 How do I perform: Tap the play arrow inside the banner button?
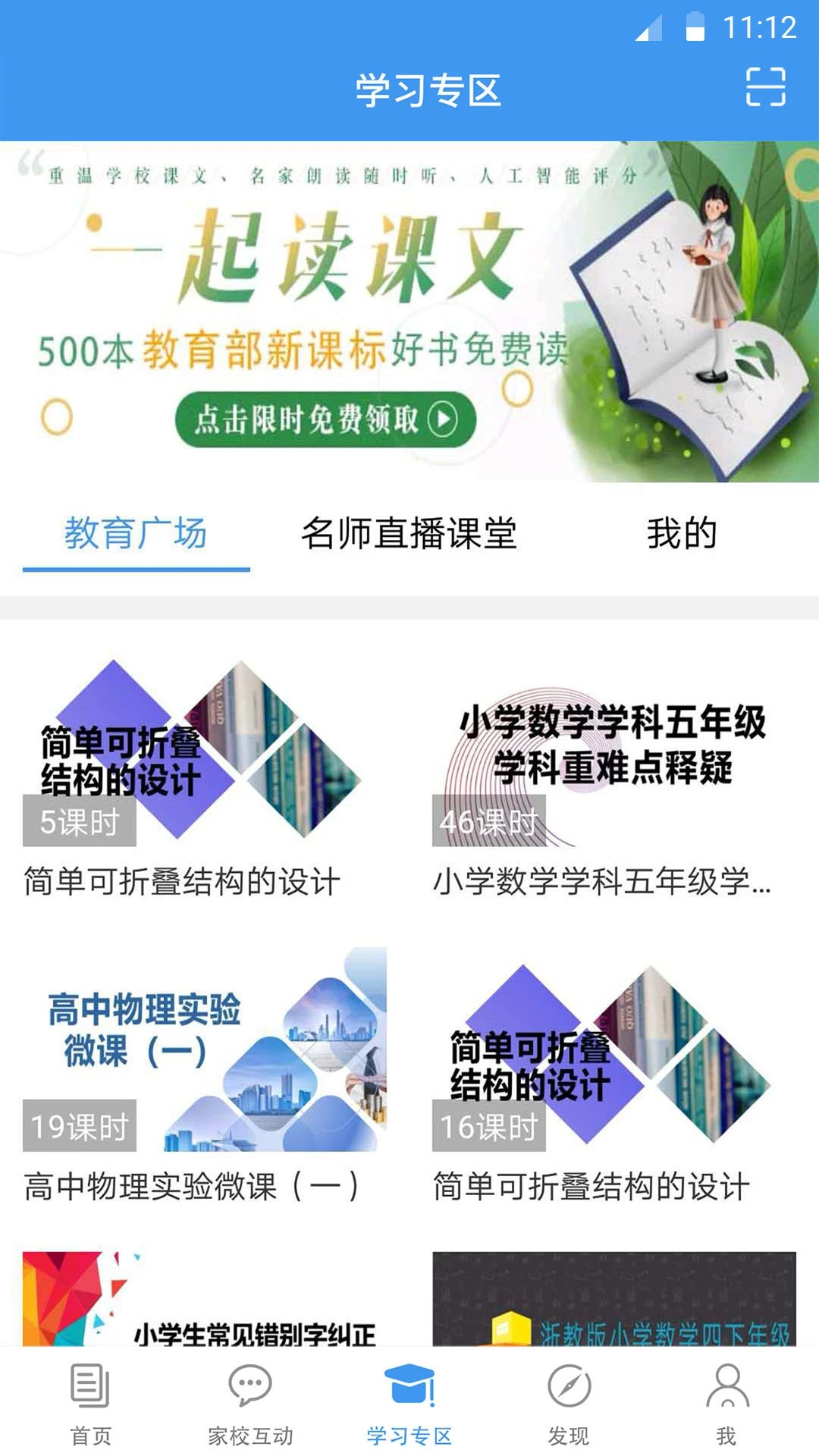point(442,417)
